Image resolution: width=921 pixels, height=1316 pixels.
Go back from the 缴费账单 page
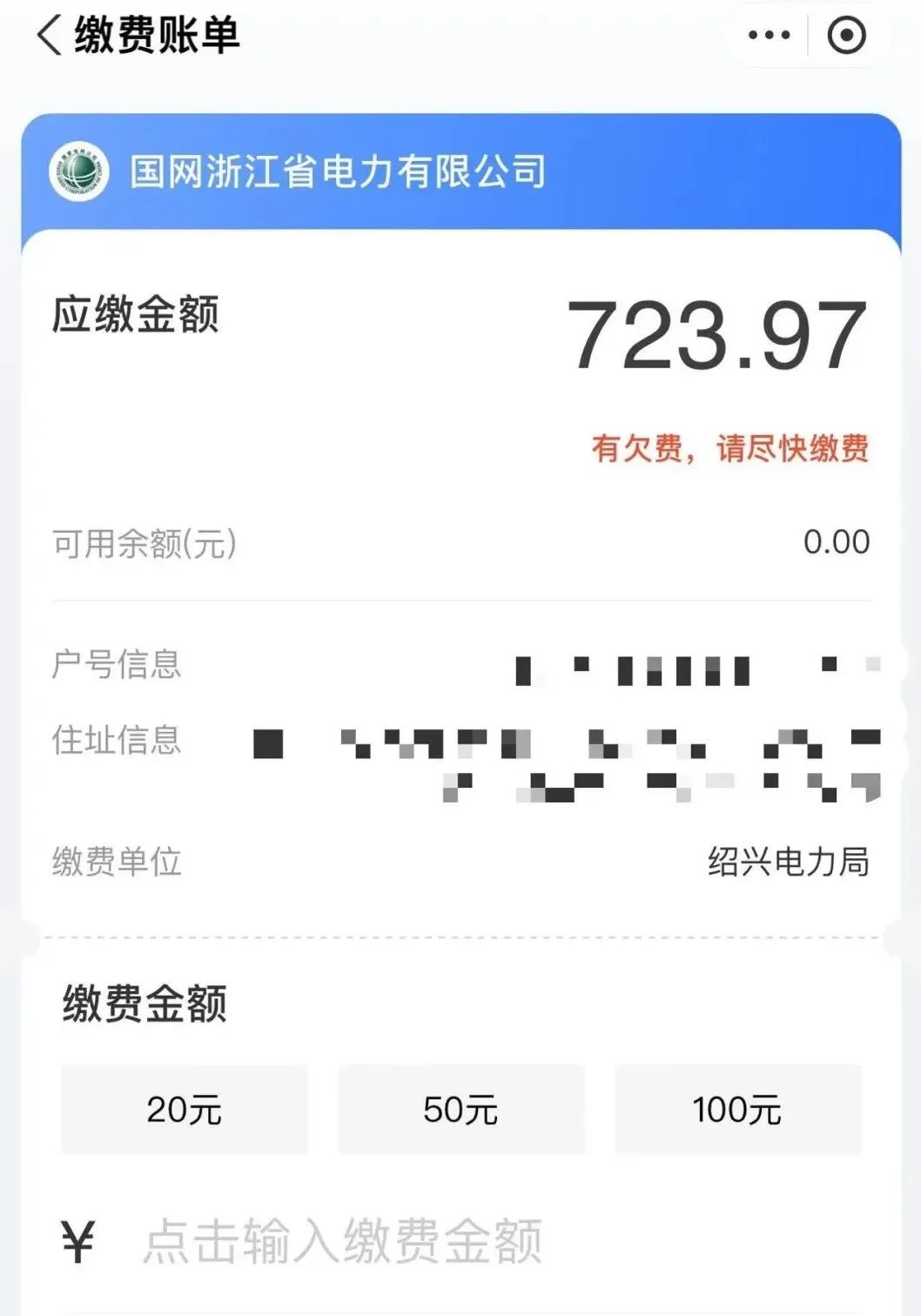50,36
